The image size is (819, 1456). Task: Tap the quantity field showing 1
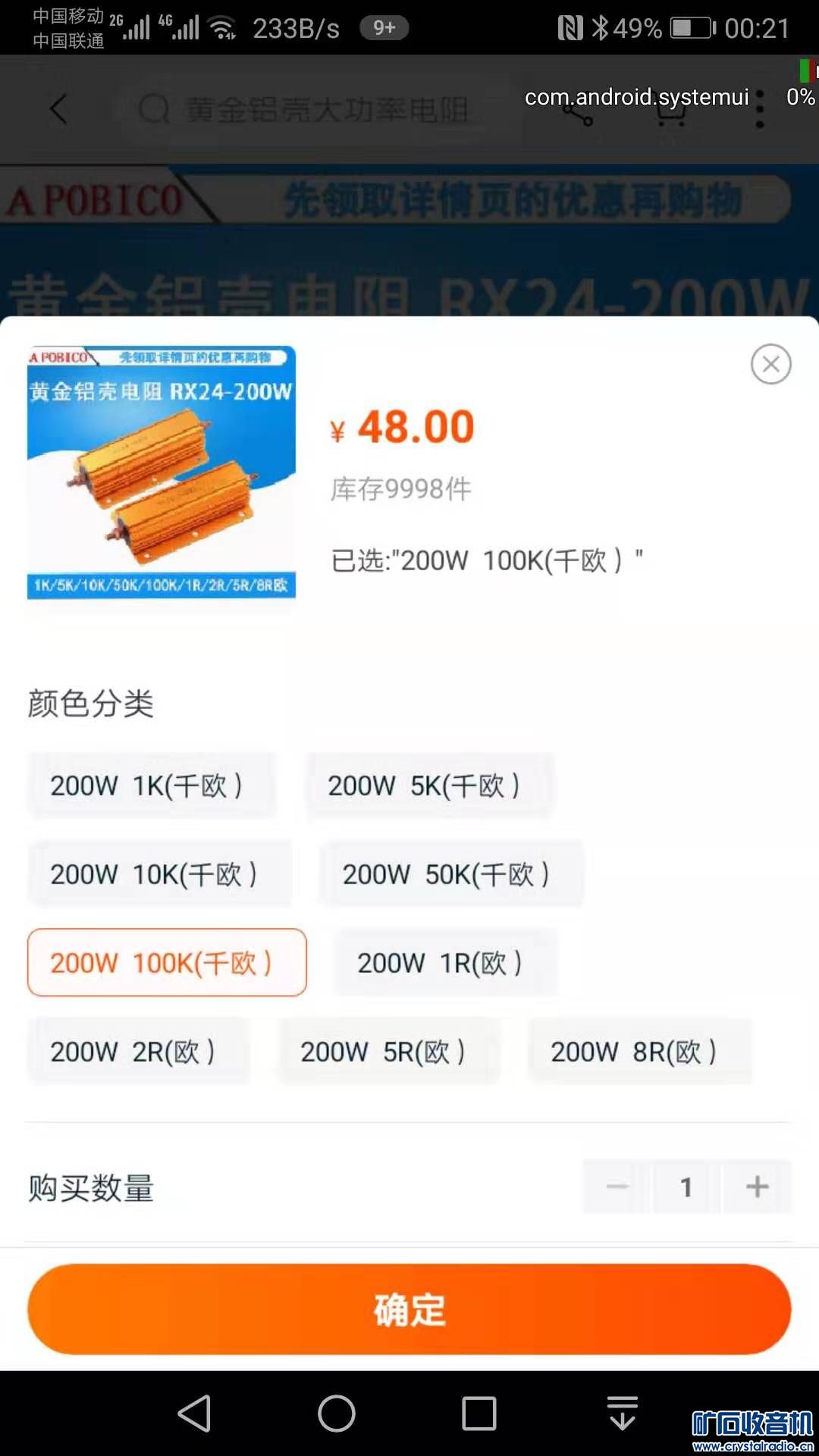(686, 1187)
